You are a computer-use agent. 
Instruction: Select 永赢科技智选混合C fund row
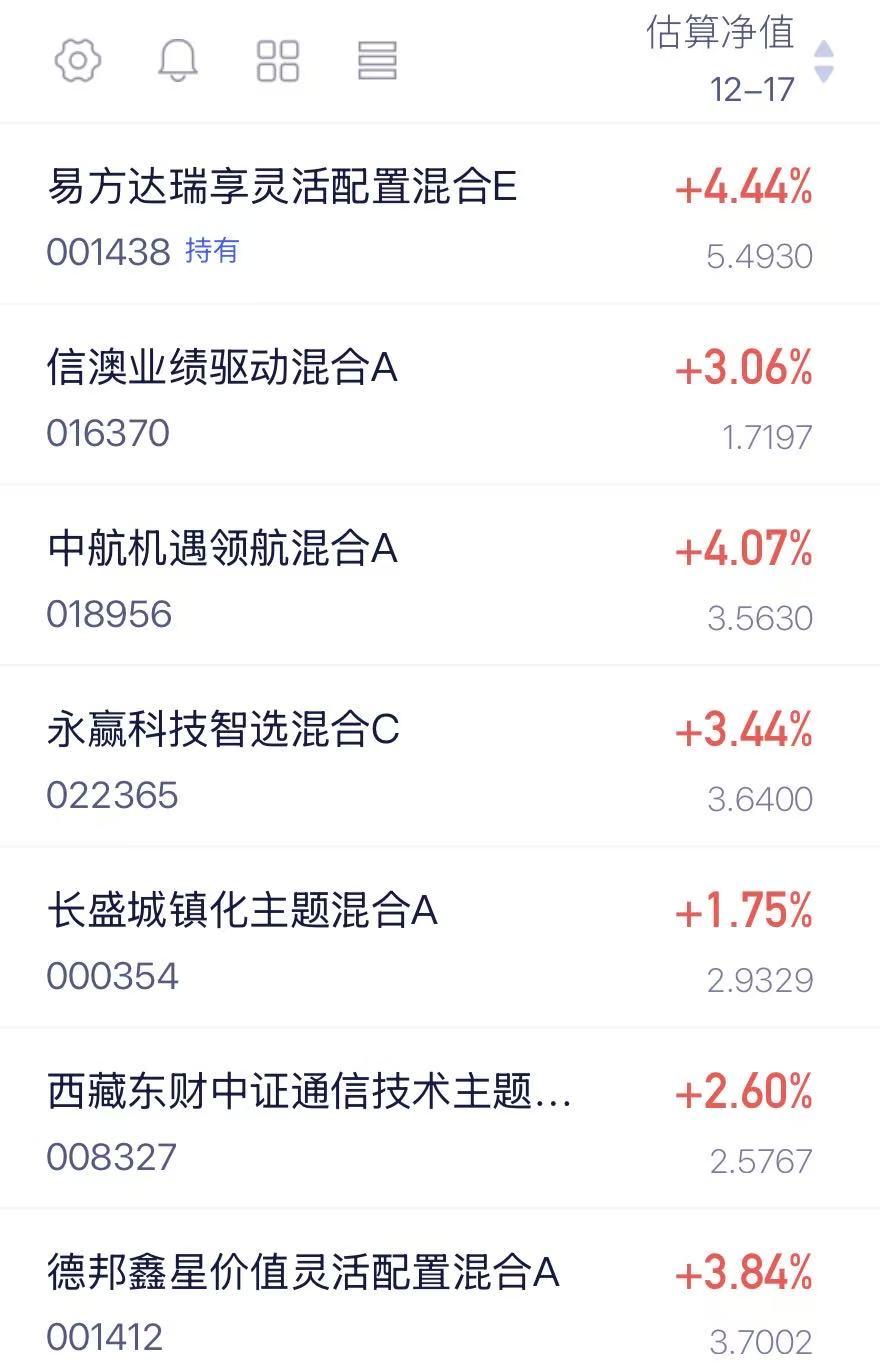[x=223, y=730]
